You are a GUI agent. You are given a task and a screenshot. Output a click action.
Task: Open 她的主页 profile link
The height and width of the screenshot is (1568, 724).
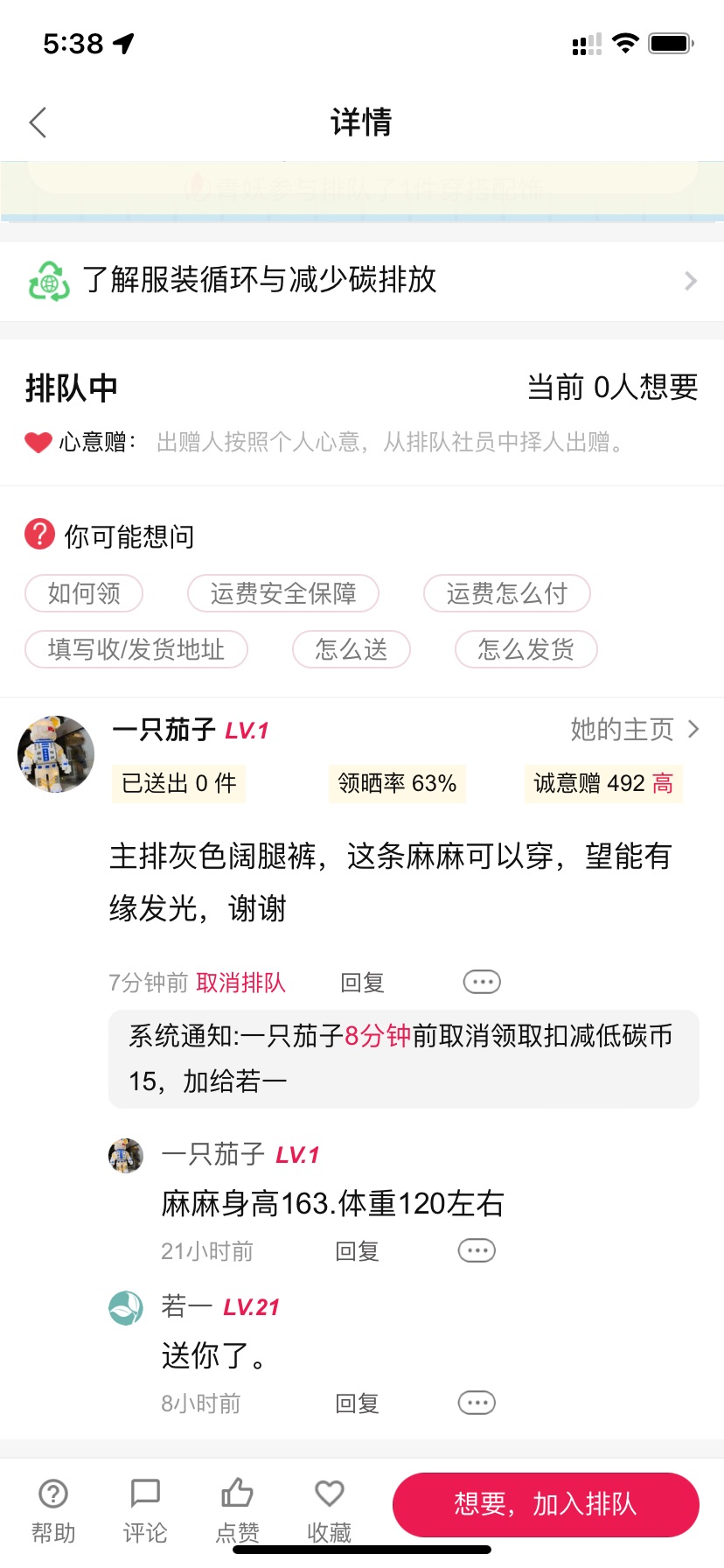(x=636, y=729)
